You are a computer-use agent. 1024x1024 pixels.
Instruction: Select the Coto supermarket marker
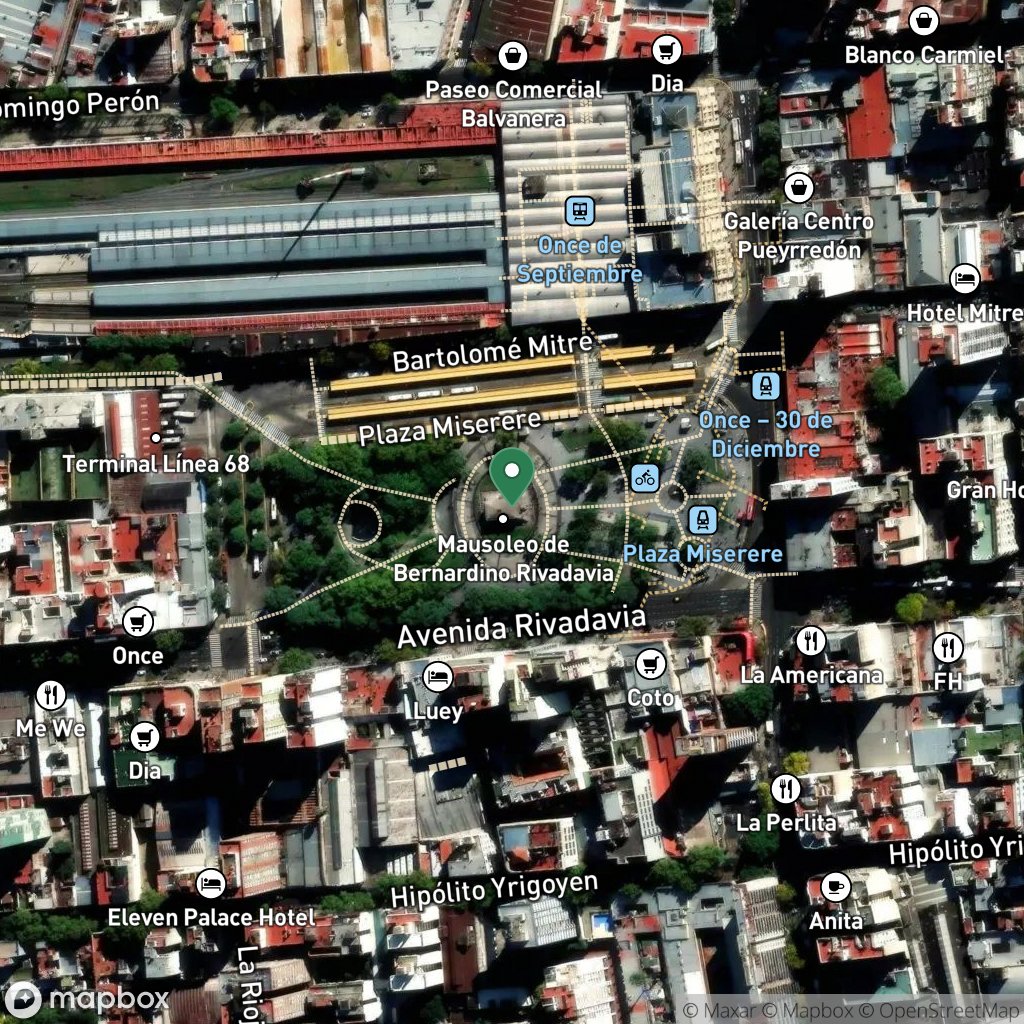coord(650,665)
